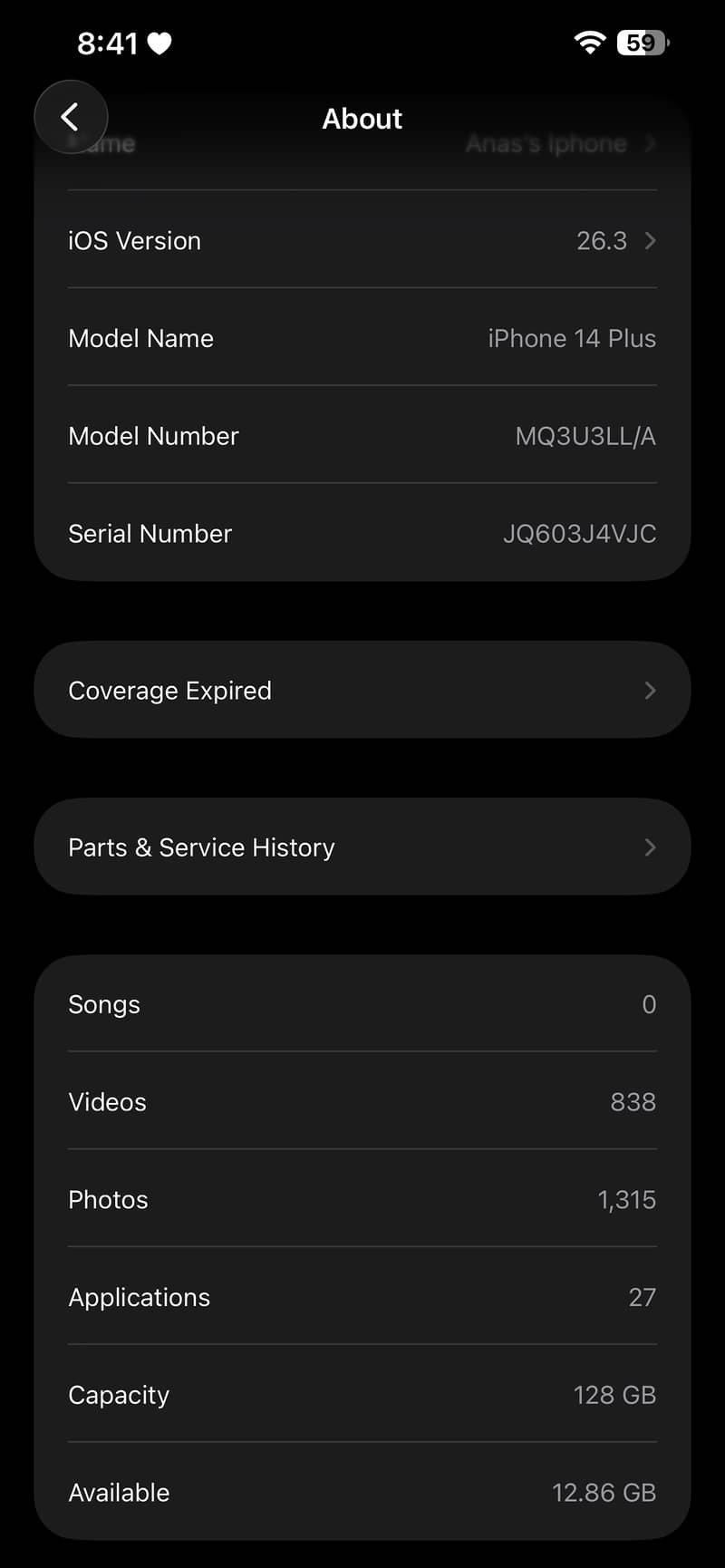View Parts & Service History
Screen dimensions: 725x1568
tap(362, 847)
